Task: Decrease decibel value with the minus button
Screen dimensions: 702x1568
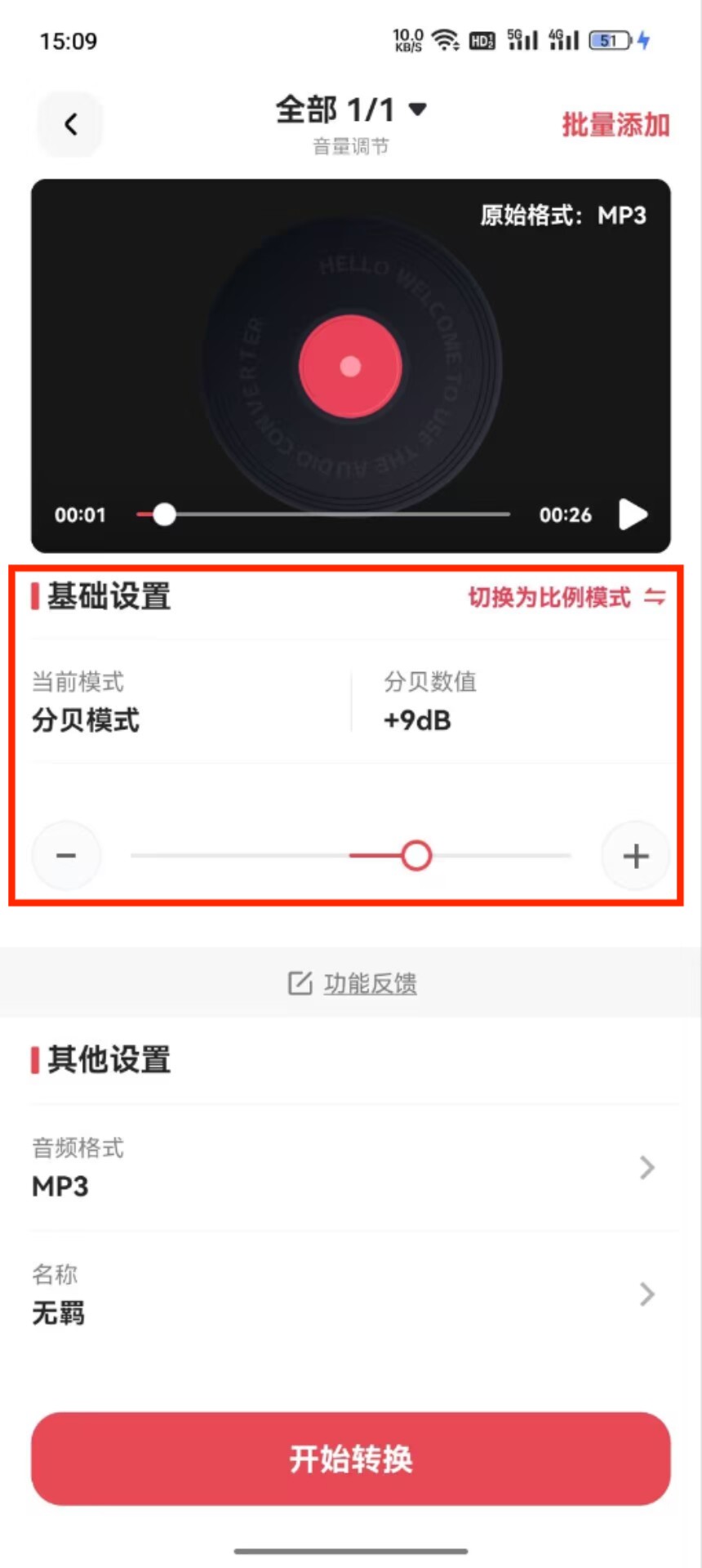Action: pos(66,856)
